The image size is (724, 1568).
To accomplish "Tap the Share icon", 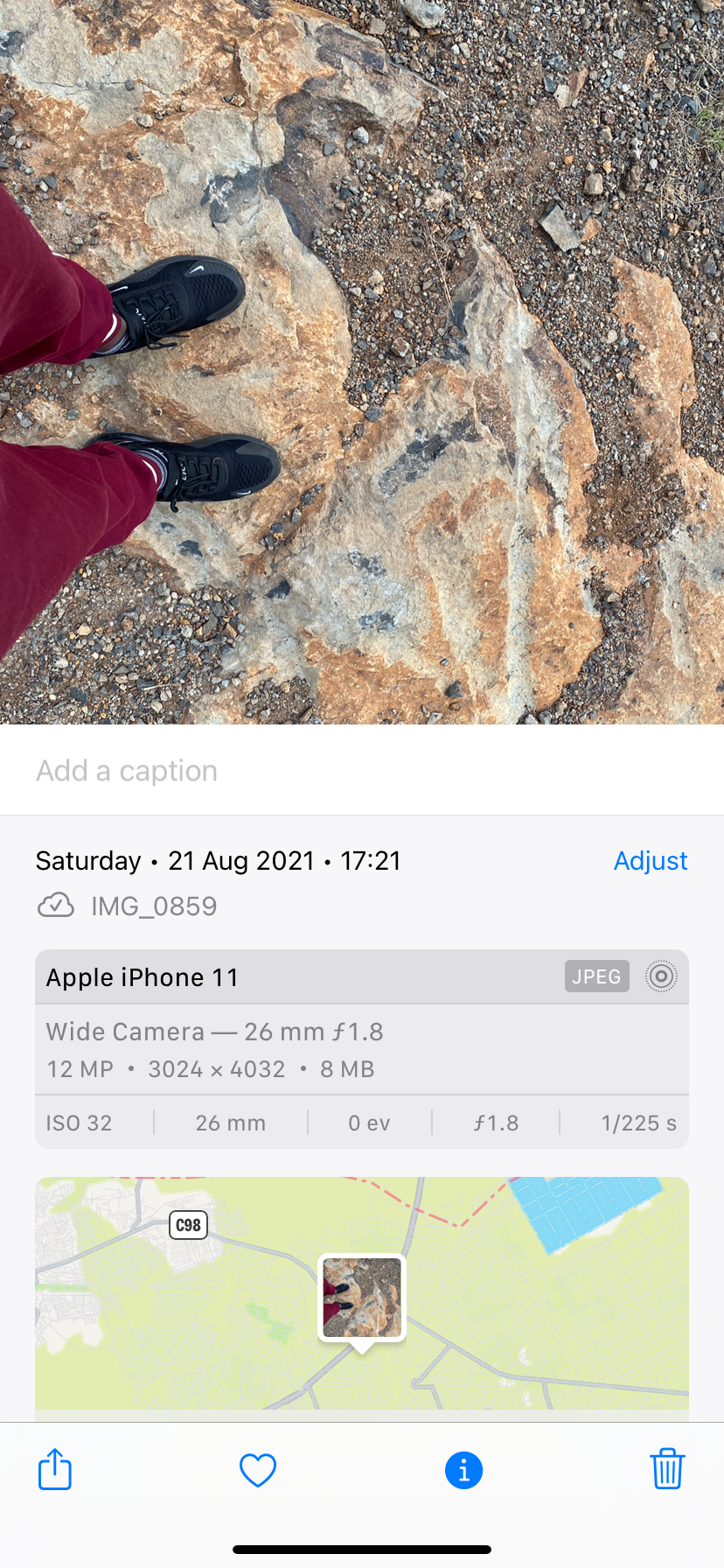I will pos(55,1469).
